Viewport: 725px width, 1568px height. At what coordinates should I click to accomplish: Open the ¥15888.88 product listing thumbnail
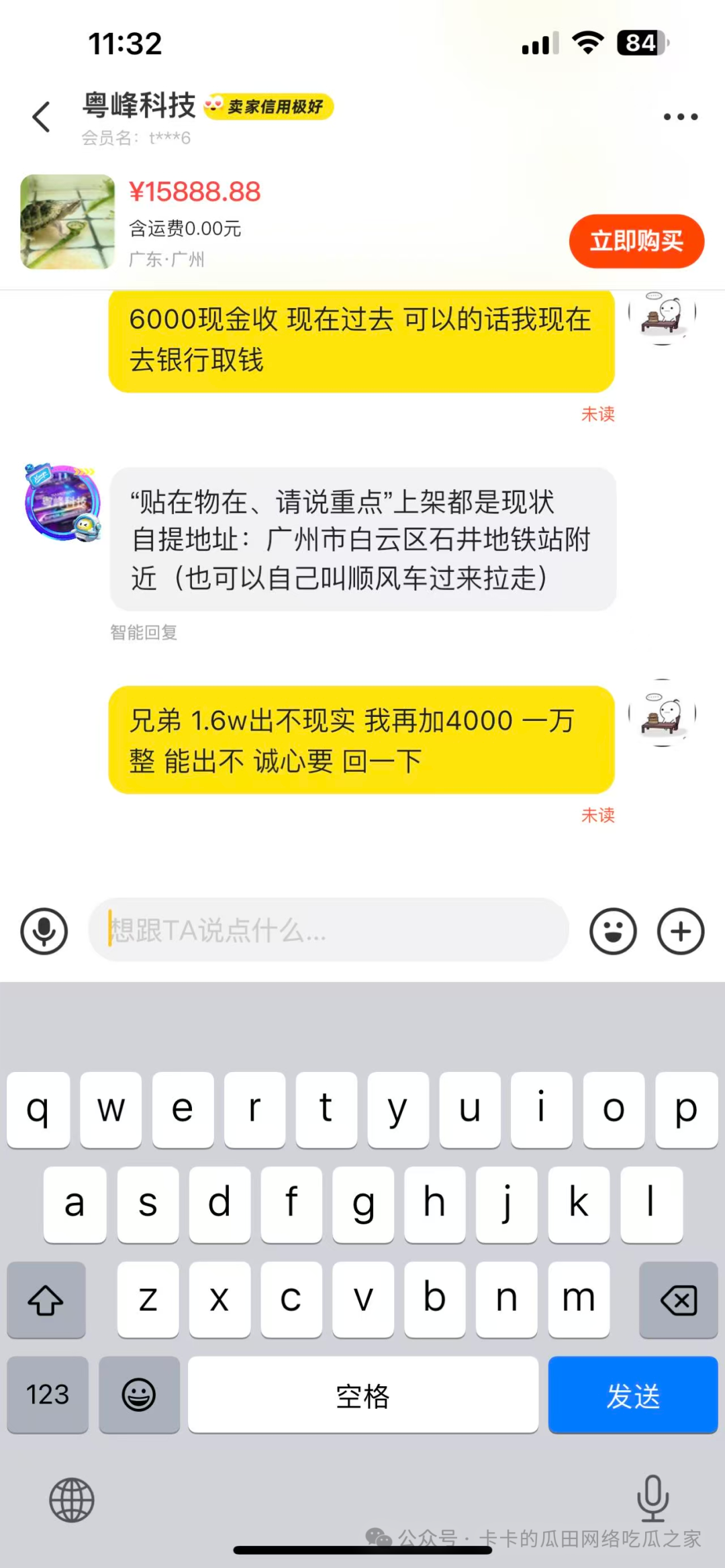[68, 222]
